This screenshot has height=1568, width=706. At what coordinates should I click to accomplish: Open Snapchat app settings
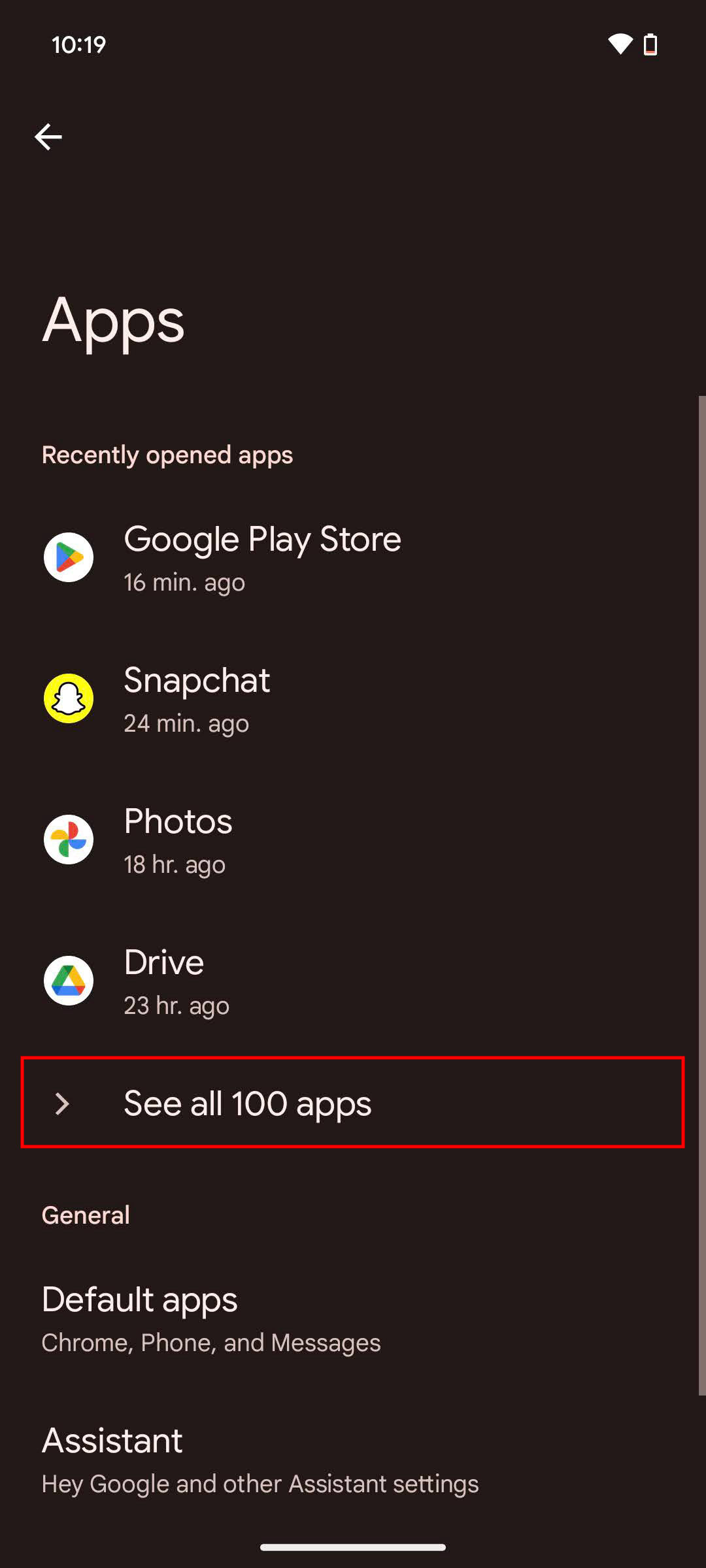196,698
